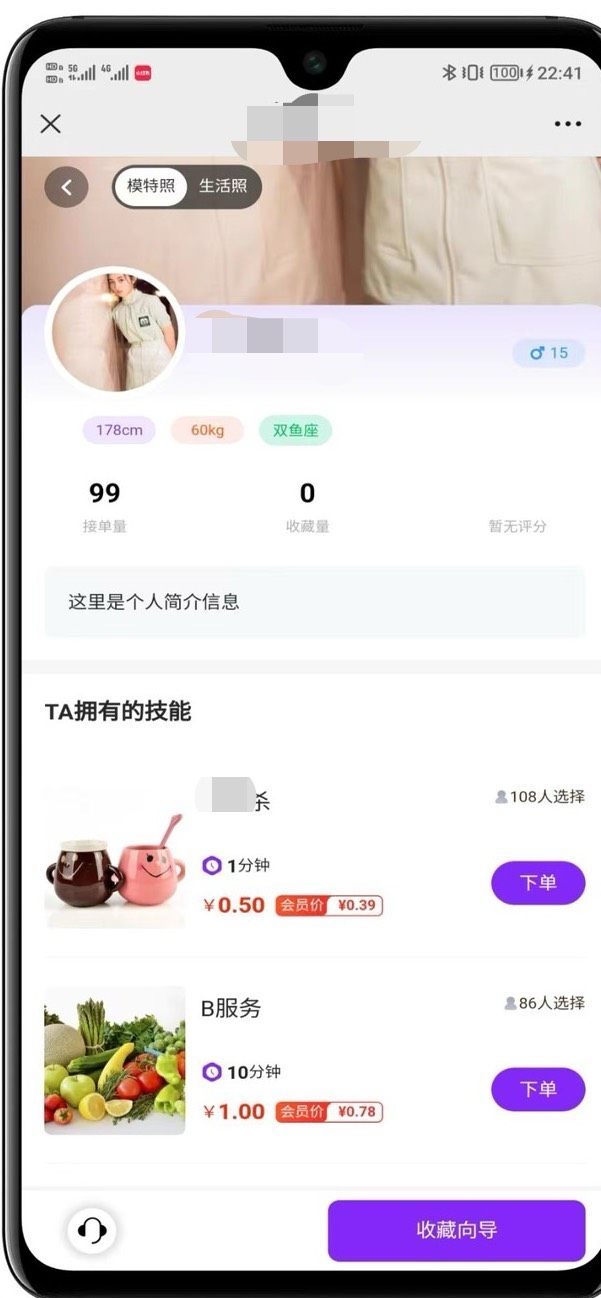This screenshot has height=1298, width=601.
Task: Tap 下单 for B服务
Action: [537, 1089]
